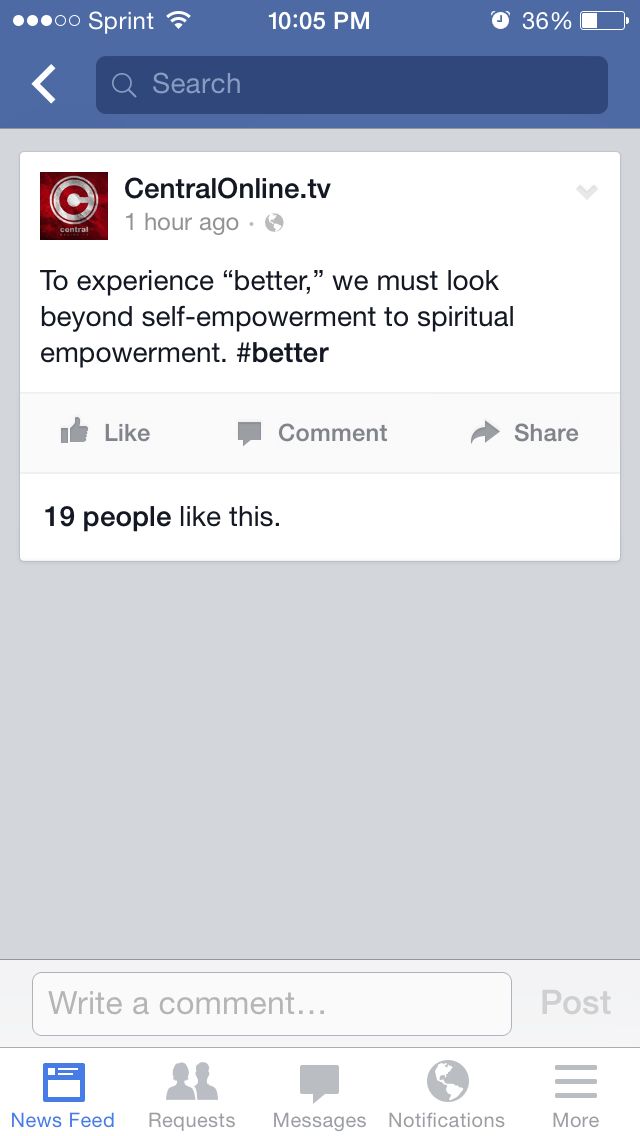
Task: View the 19 people who like this
Action: pos(107,517)
